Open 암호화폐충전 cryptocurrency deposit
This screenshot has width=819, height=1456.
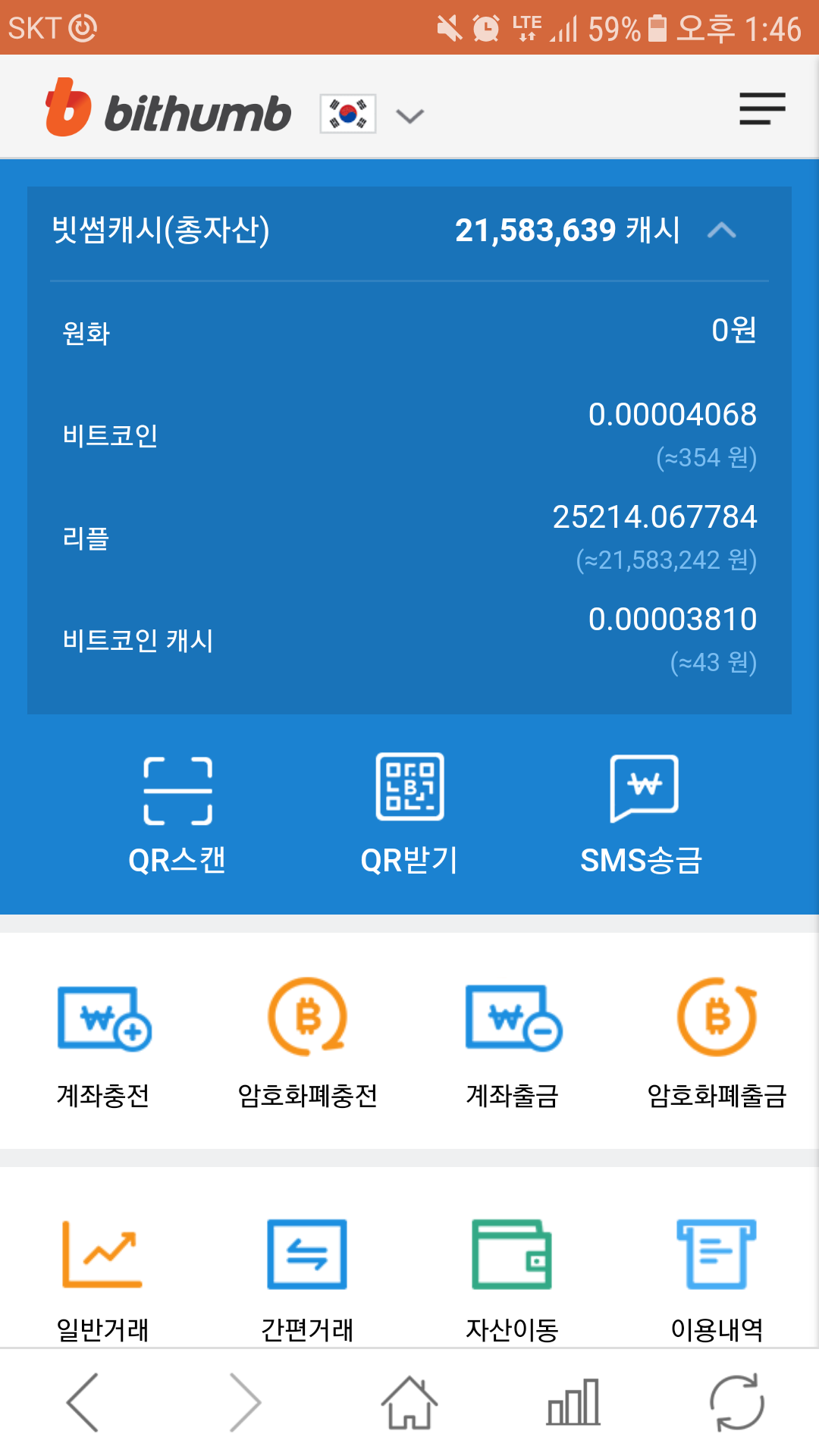click(307, 1046)
